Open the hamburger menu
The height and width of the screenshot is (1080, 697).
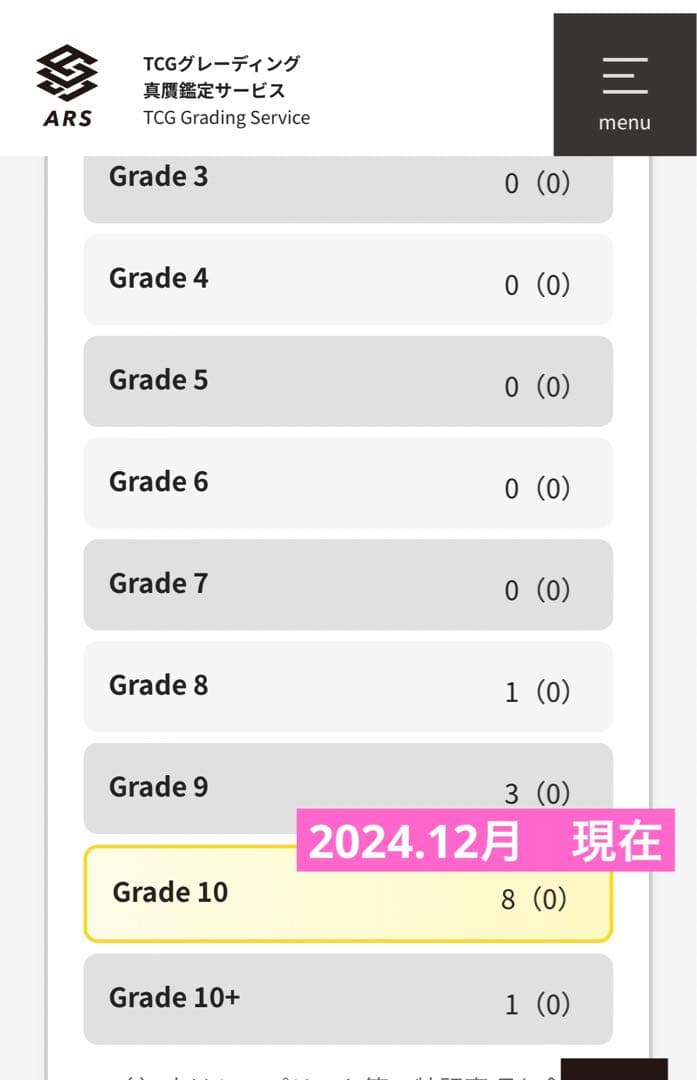click(x=624, y=86)
